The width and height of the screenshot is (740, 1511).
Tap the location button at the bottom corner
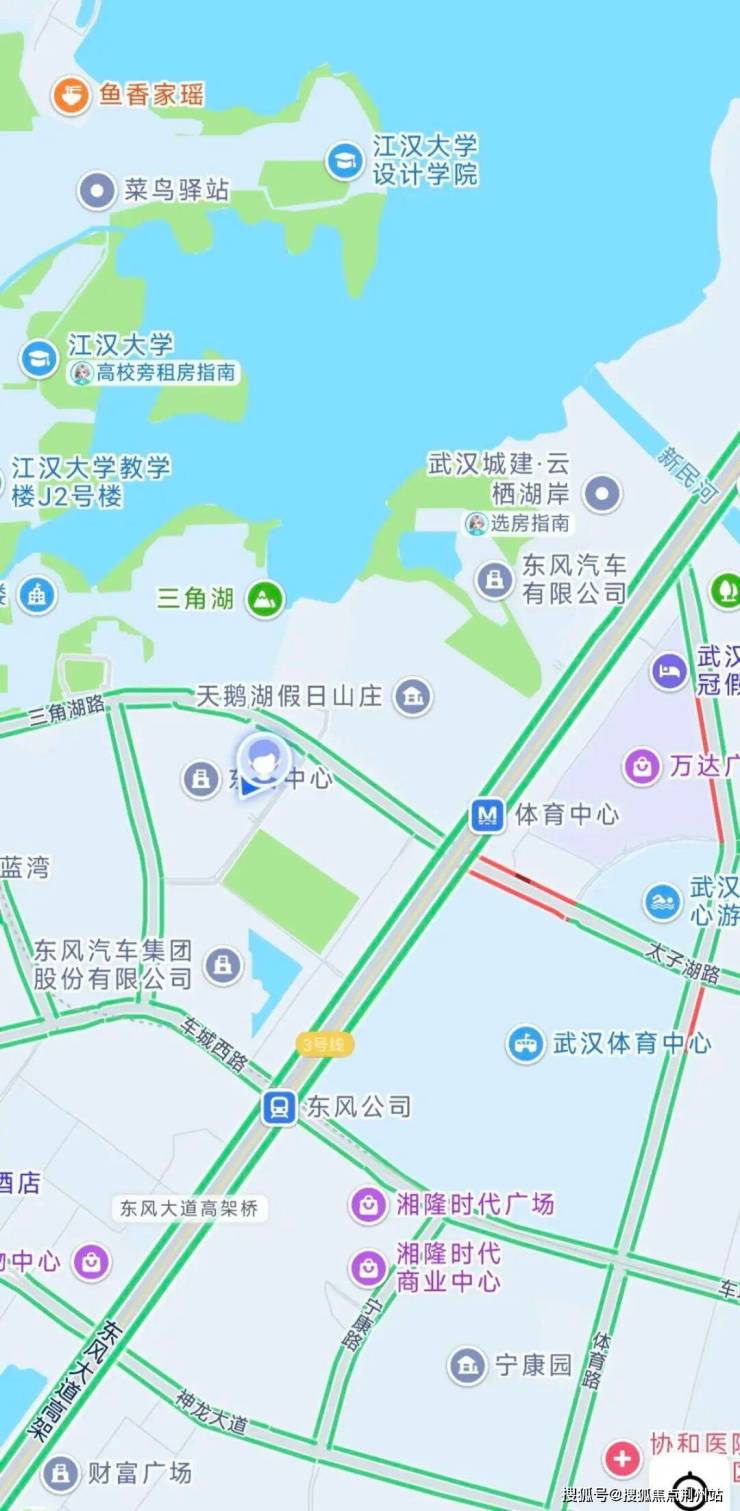690,1487
